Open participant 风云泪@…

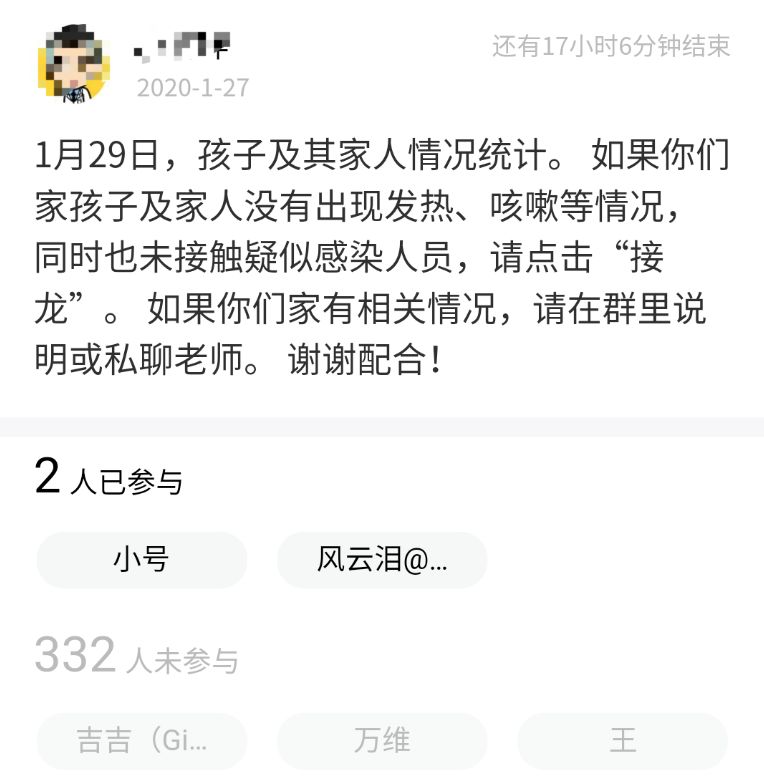382,559
